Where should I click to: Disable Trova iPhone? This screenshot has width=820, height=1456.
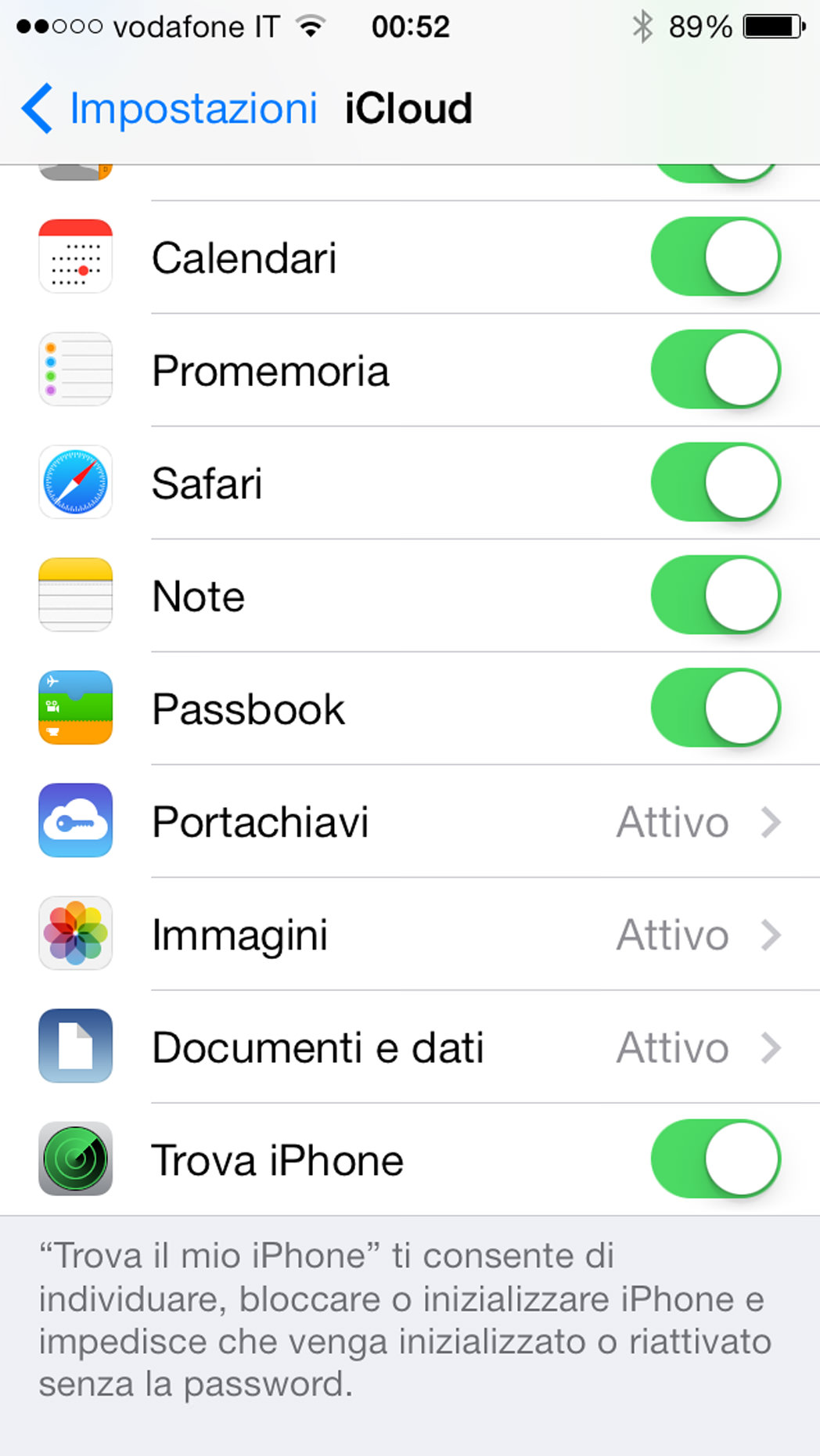(x=715, y=1159)
